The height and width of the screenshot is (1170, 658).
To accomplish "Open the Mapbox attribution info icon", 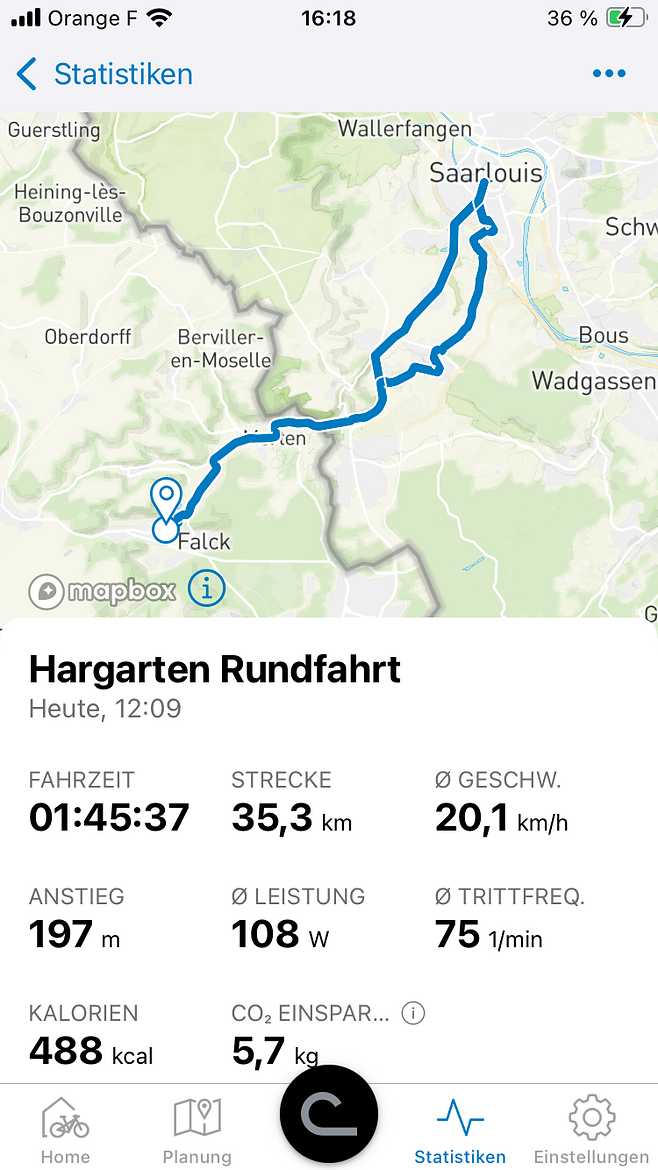I will click(x=206, y=589).
